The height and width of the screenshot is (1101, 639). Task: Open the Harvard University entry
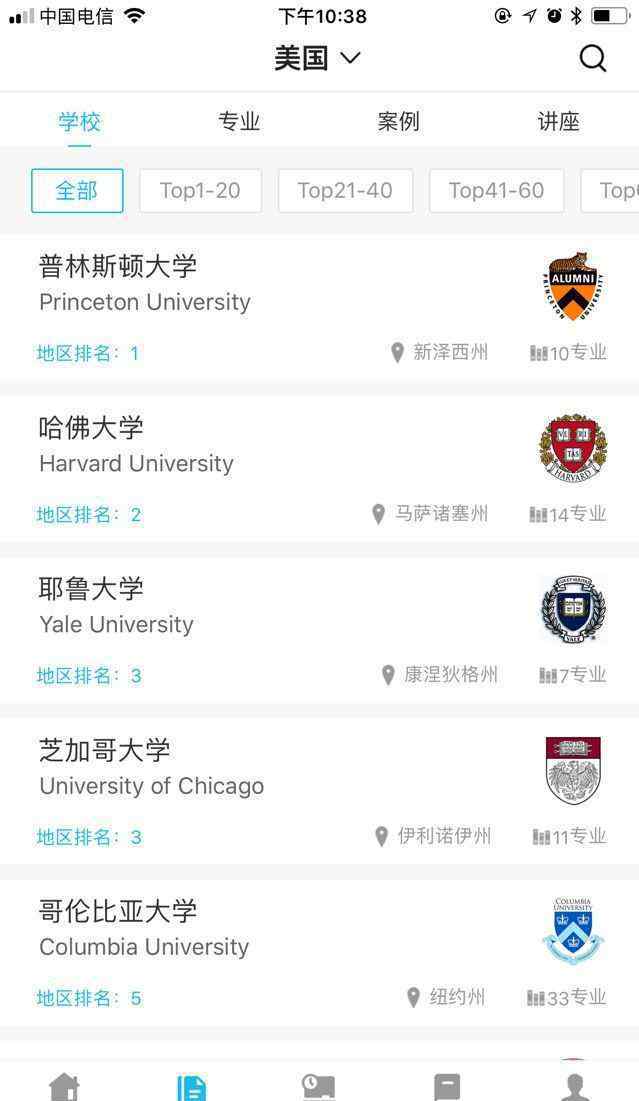pyautogui.click(x=320, y=469)
